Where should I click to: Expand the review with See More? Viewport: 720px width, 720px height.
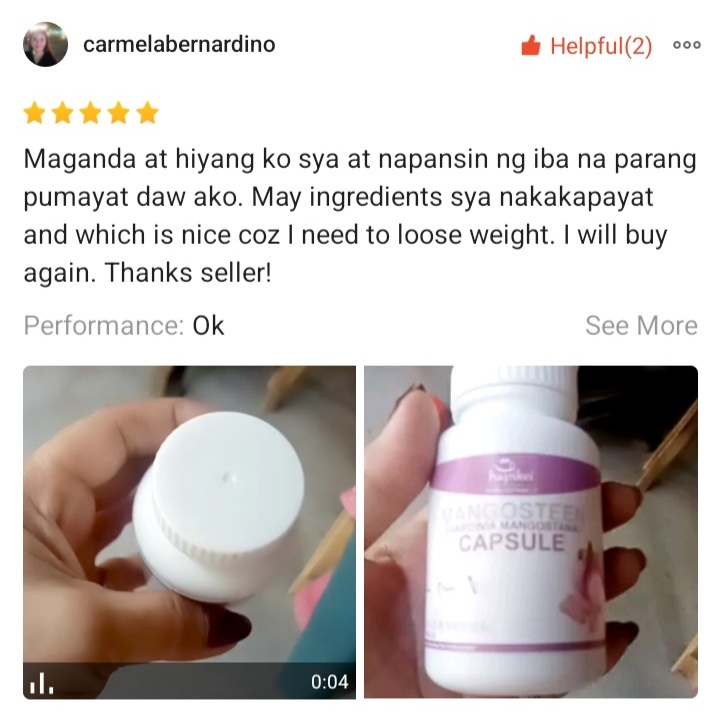[x=641, y=326]
